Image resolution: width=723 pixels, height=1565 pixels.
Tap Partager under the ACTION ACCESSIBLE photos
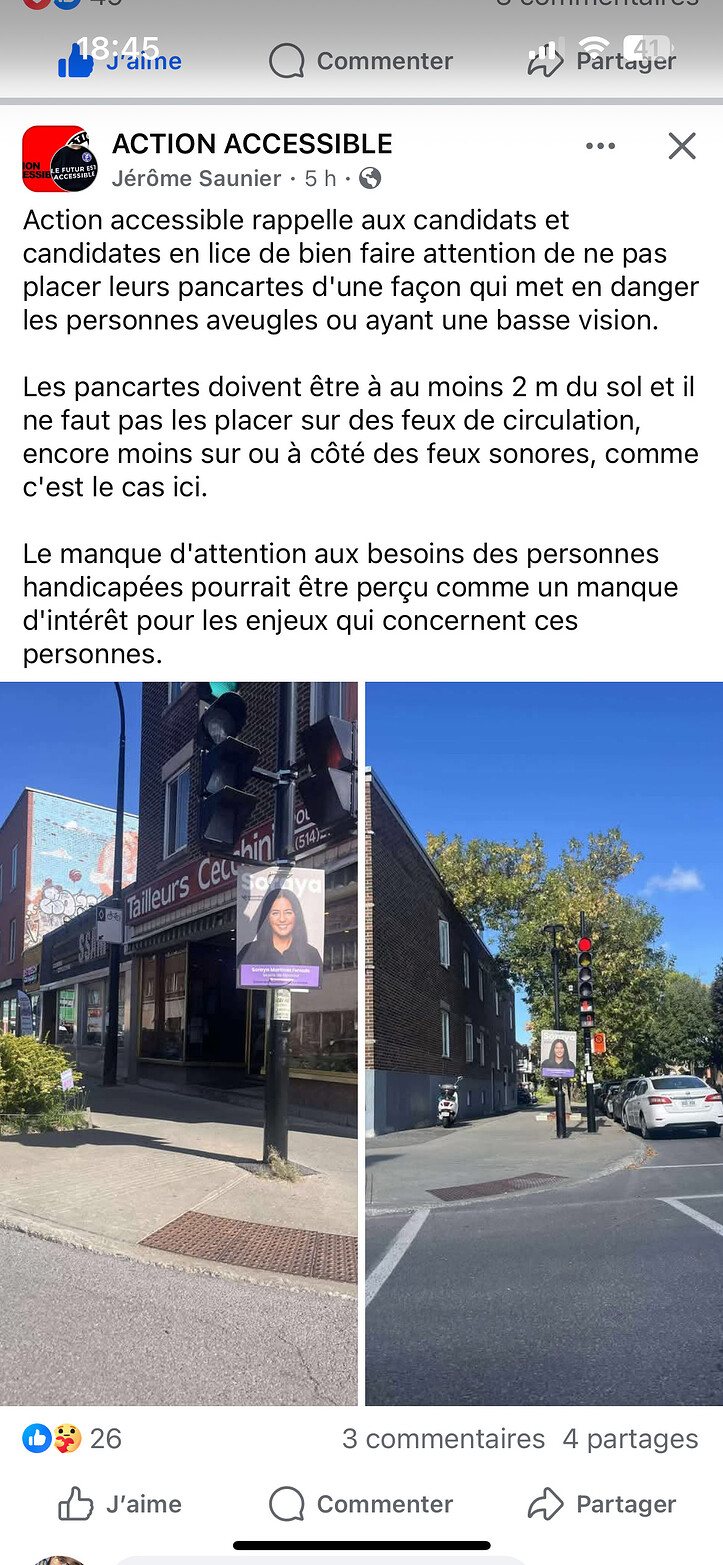[x=602, y=1504]
